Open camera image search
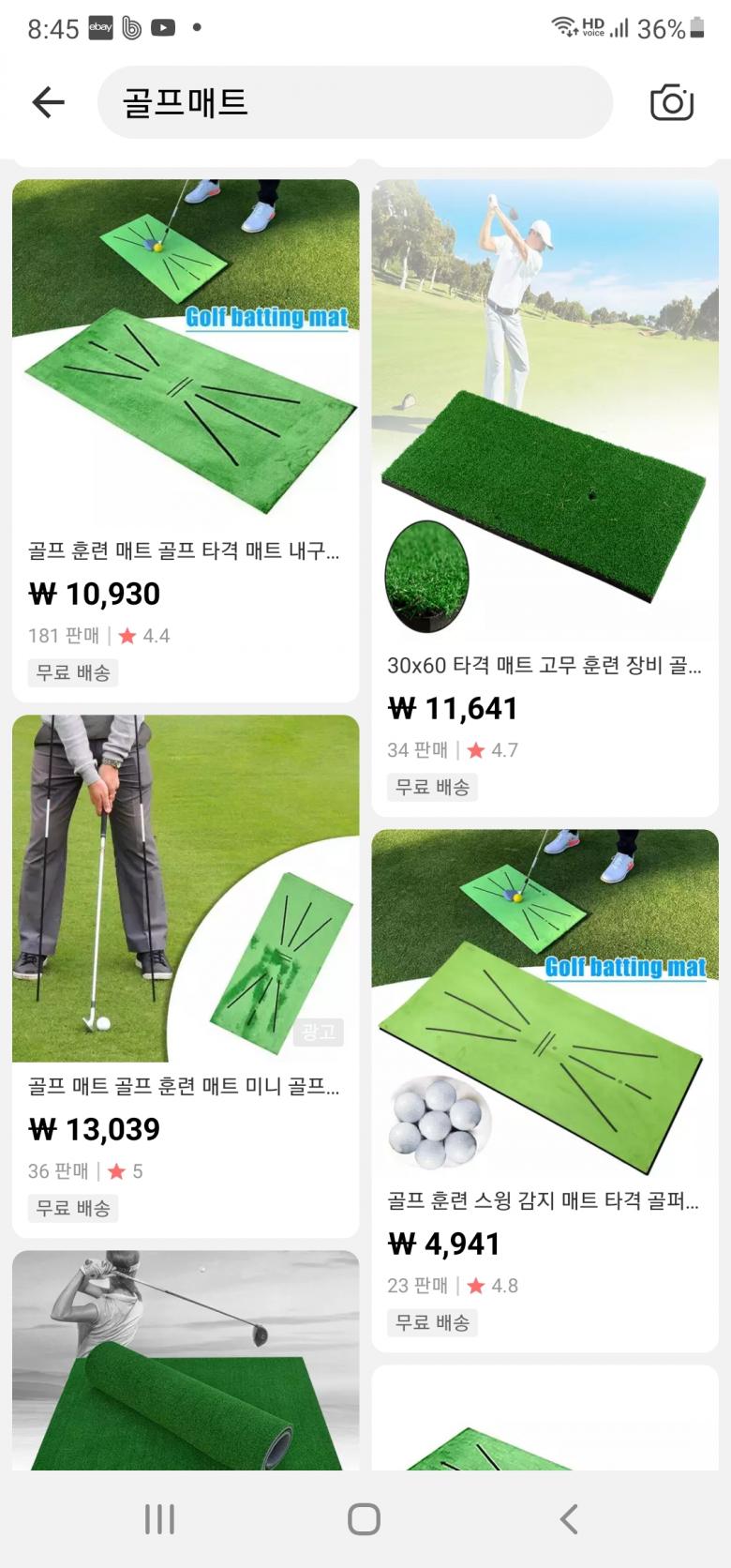The width and height of the screenshot is (731, 1568). tap(671, 102)
